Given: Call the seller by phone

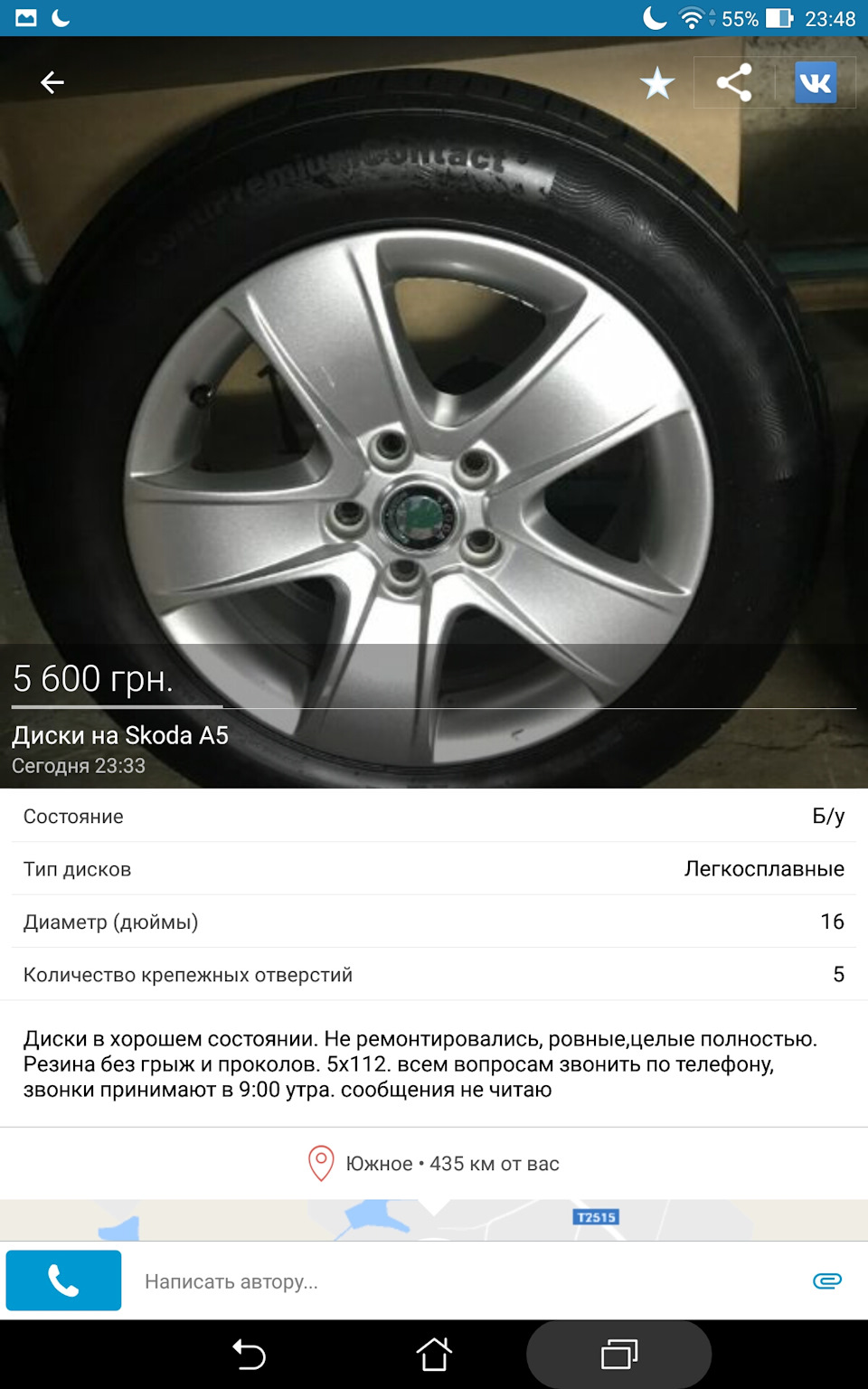Looking at the screenshot, I should point(63,1280).
